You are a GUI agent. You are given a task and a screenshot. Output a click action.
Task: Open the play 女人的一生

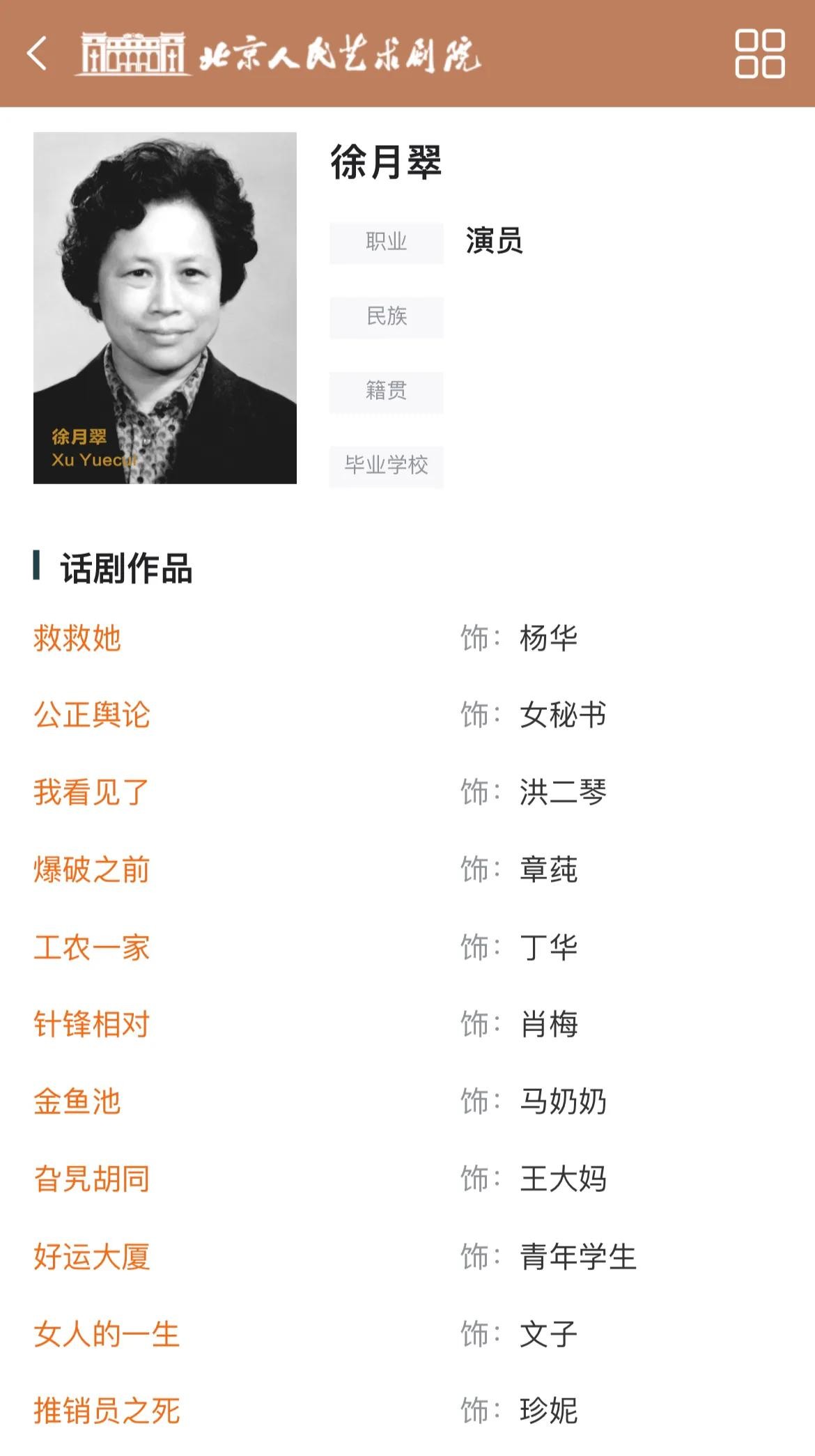click(107, 1334)
